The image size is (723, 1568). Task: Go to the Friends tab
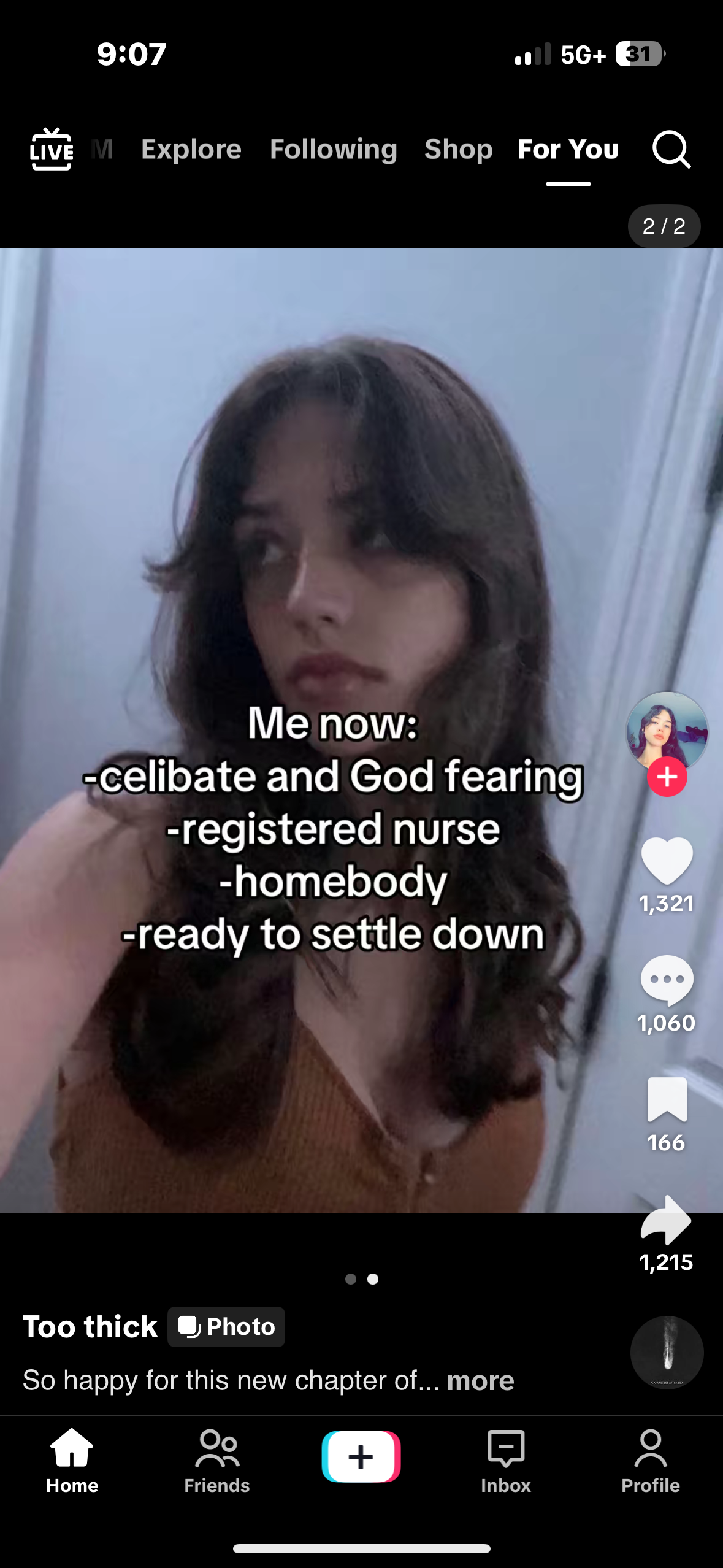tap(217, 1460)
